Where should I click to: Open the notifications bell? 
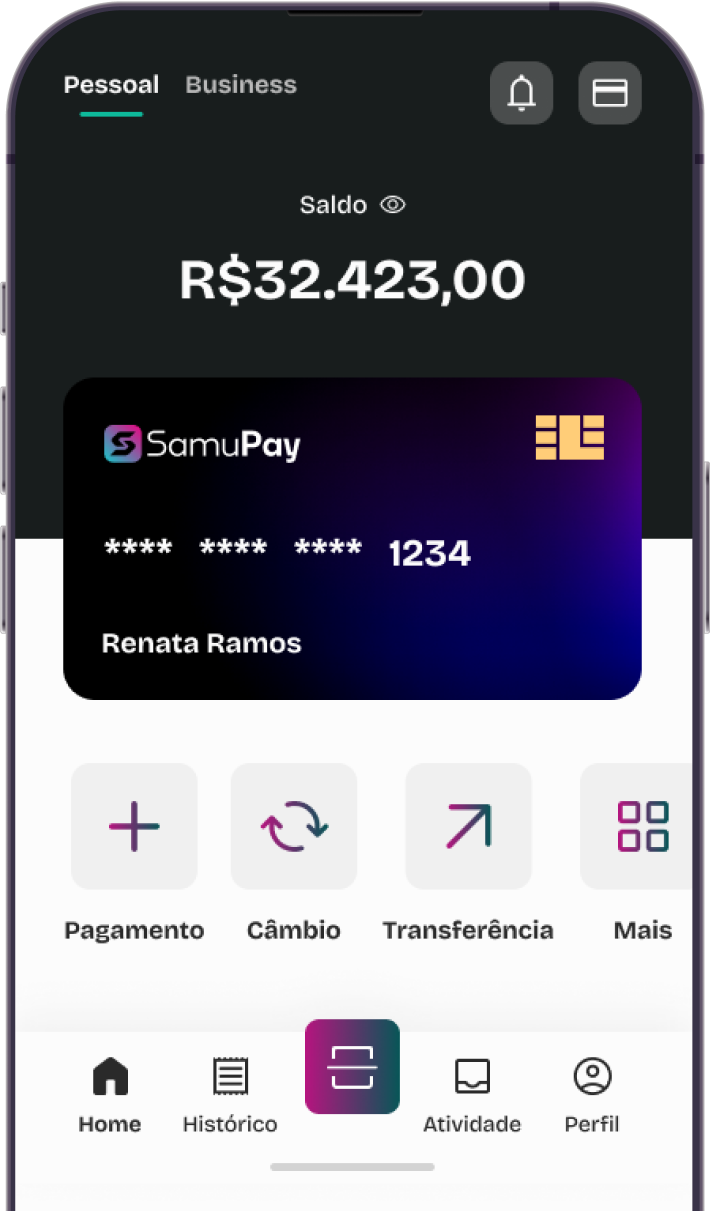[x=521, y=93]
